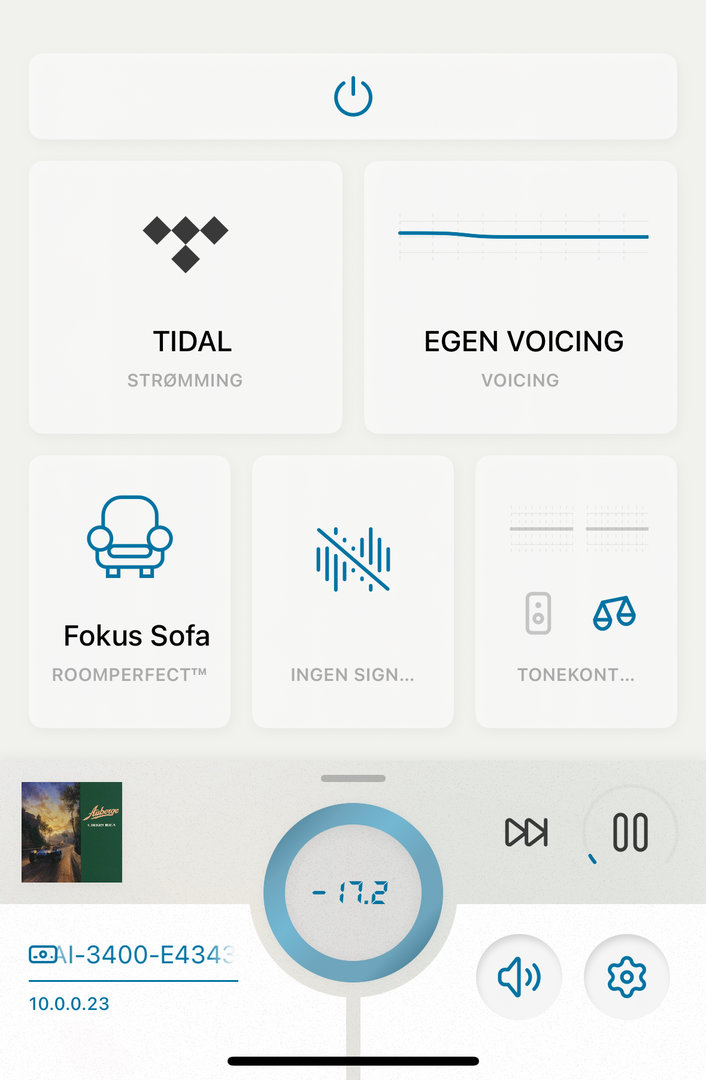Open the Egen Voicing card

[520, 297]
